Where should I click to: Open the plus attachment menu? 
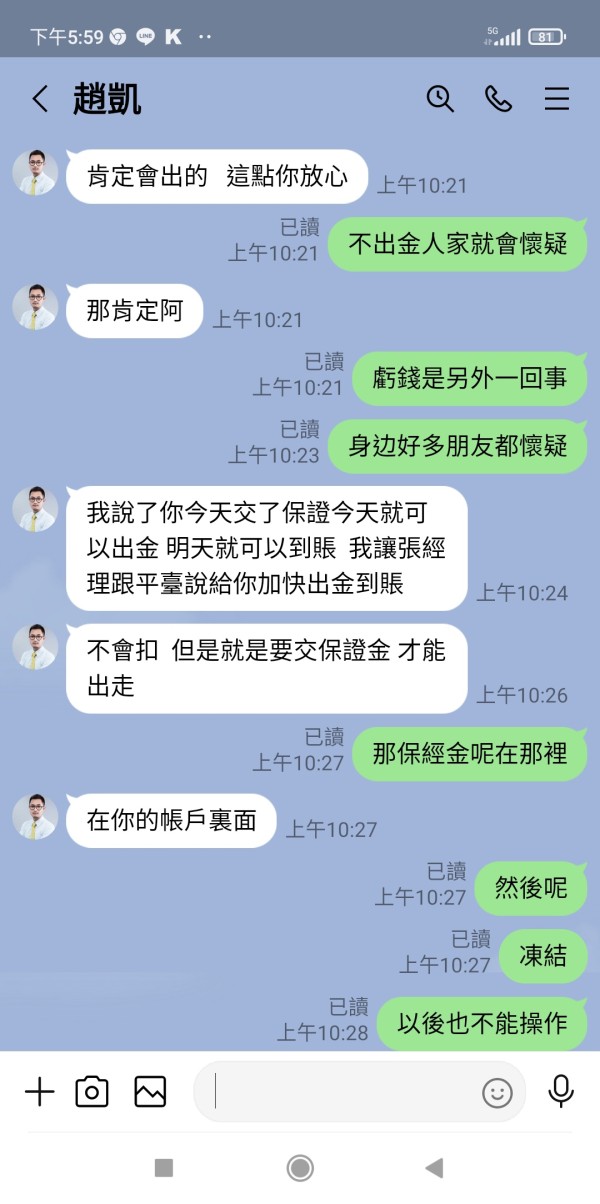(x=40, y=1091)
